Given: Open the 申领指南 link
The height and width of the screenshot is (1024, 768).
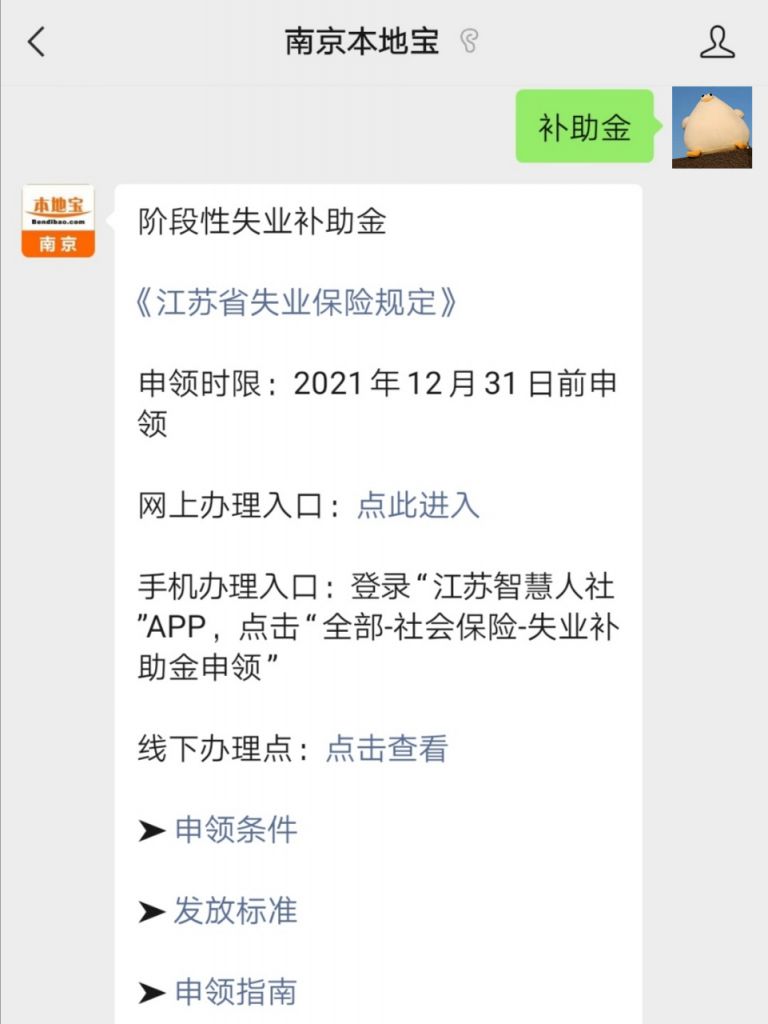Looking at the screenshot, I should (236, 991).
